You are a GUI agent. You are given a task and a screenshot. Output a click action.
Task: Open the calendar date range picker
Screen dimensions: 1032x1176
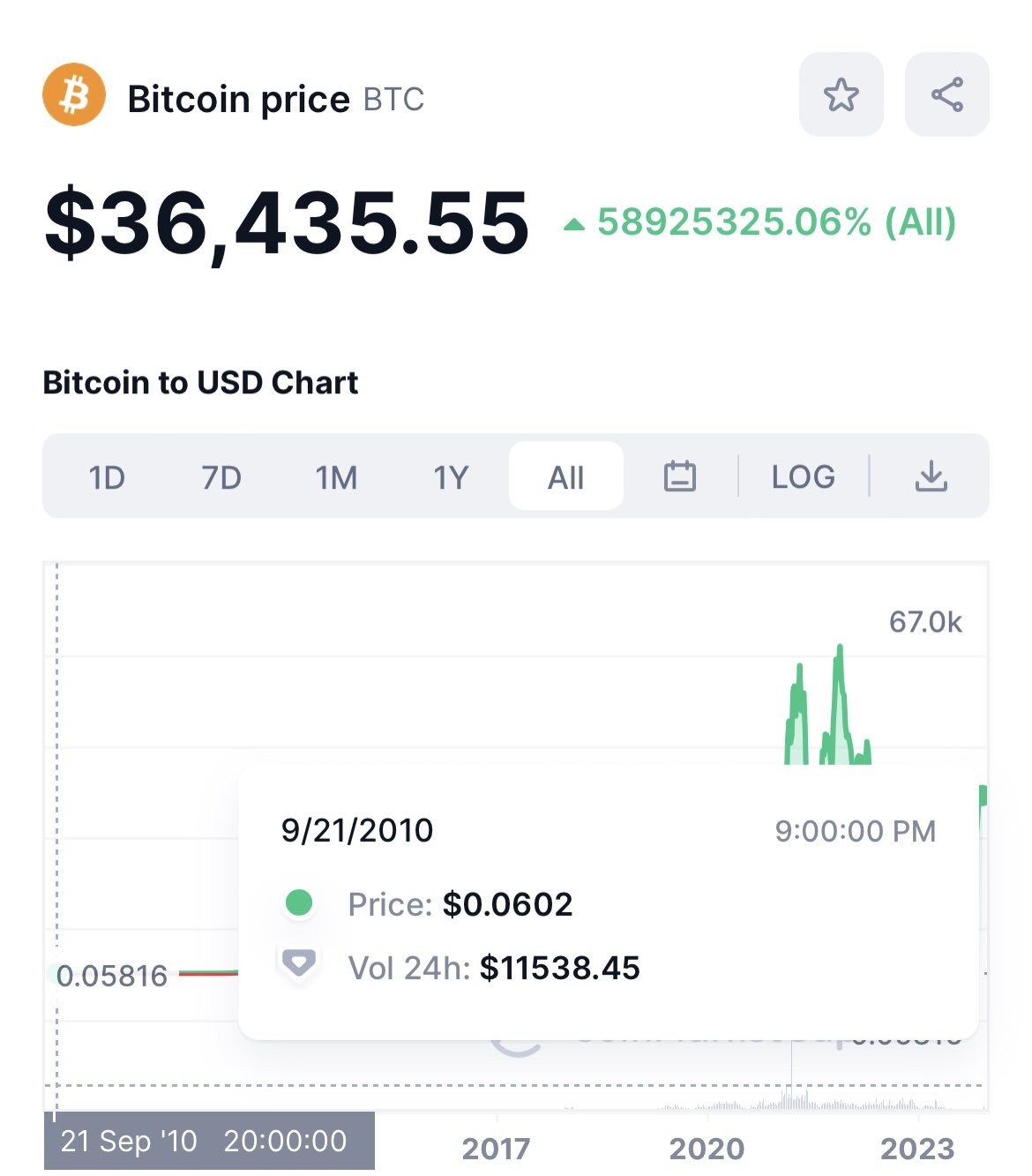click(x=679, y=476)
